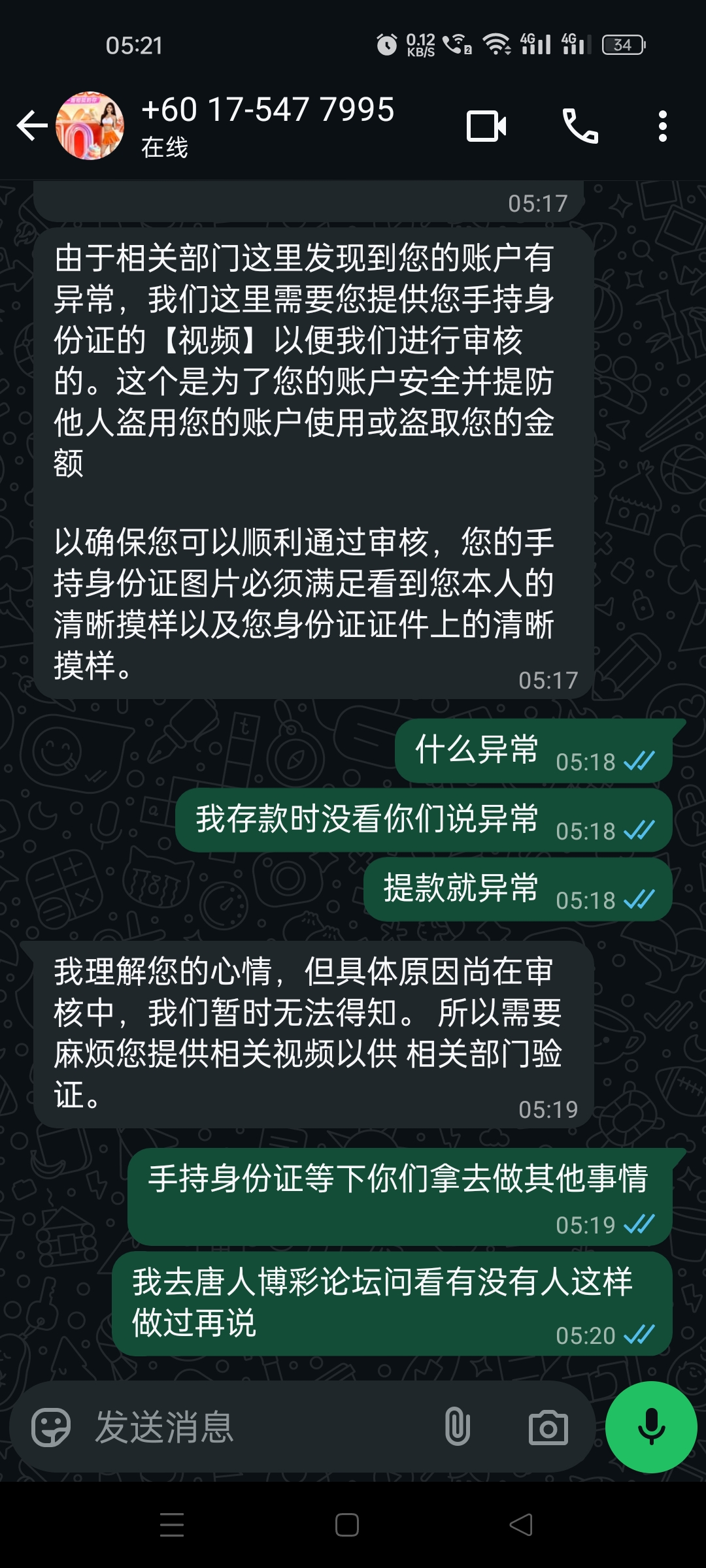Record a voice message with the microphone

(x=651, y=1428)
